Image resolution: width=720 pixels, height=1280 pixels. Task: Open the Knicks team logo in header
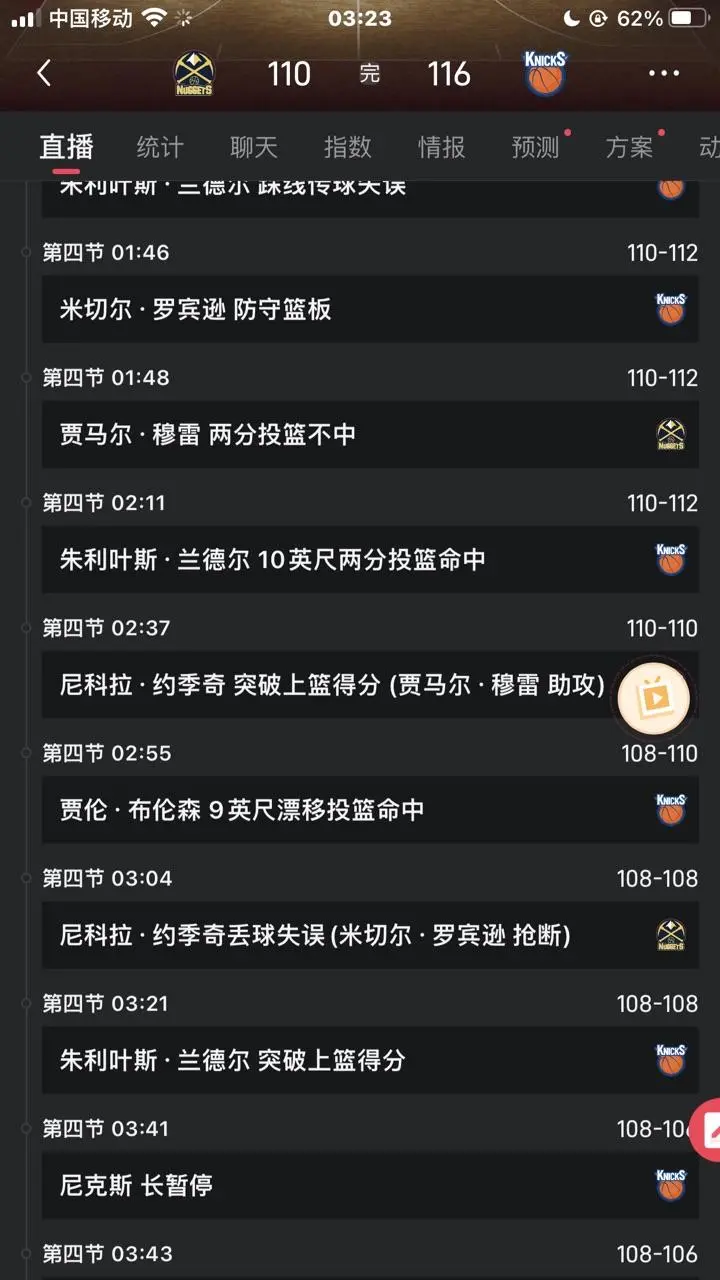545,74
